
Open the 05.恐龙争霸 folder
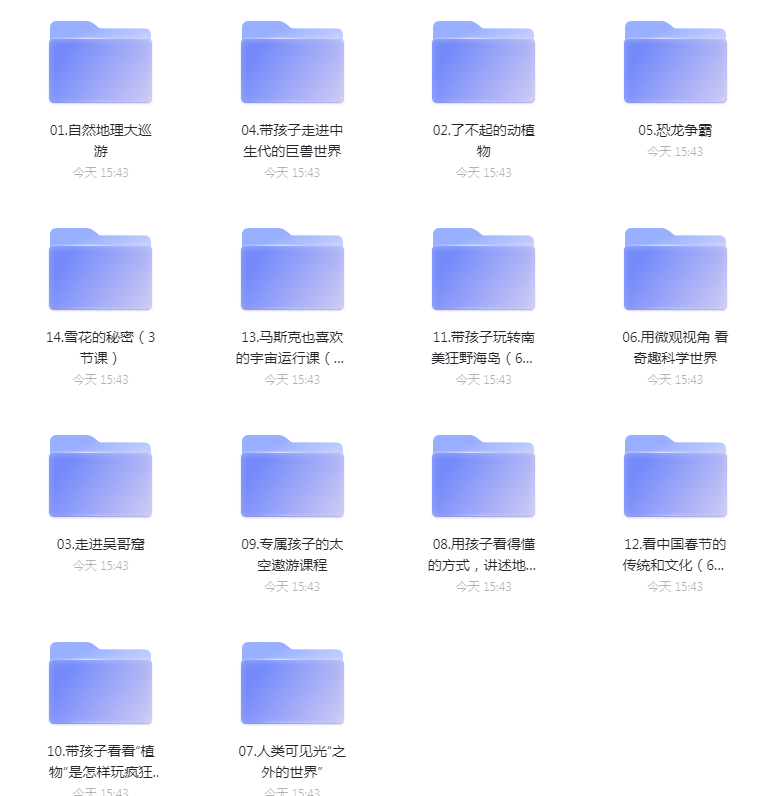coord(675,63)
